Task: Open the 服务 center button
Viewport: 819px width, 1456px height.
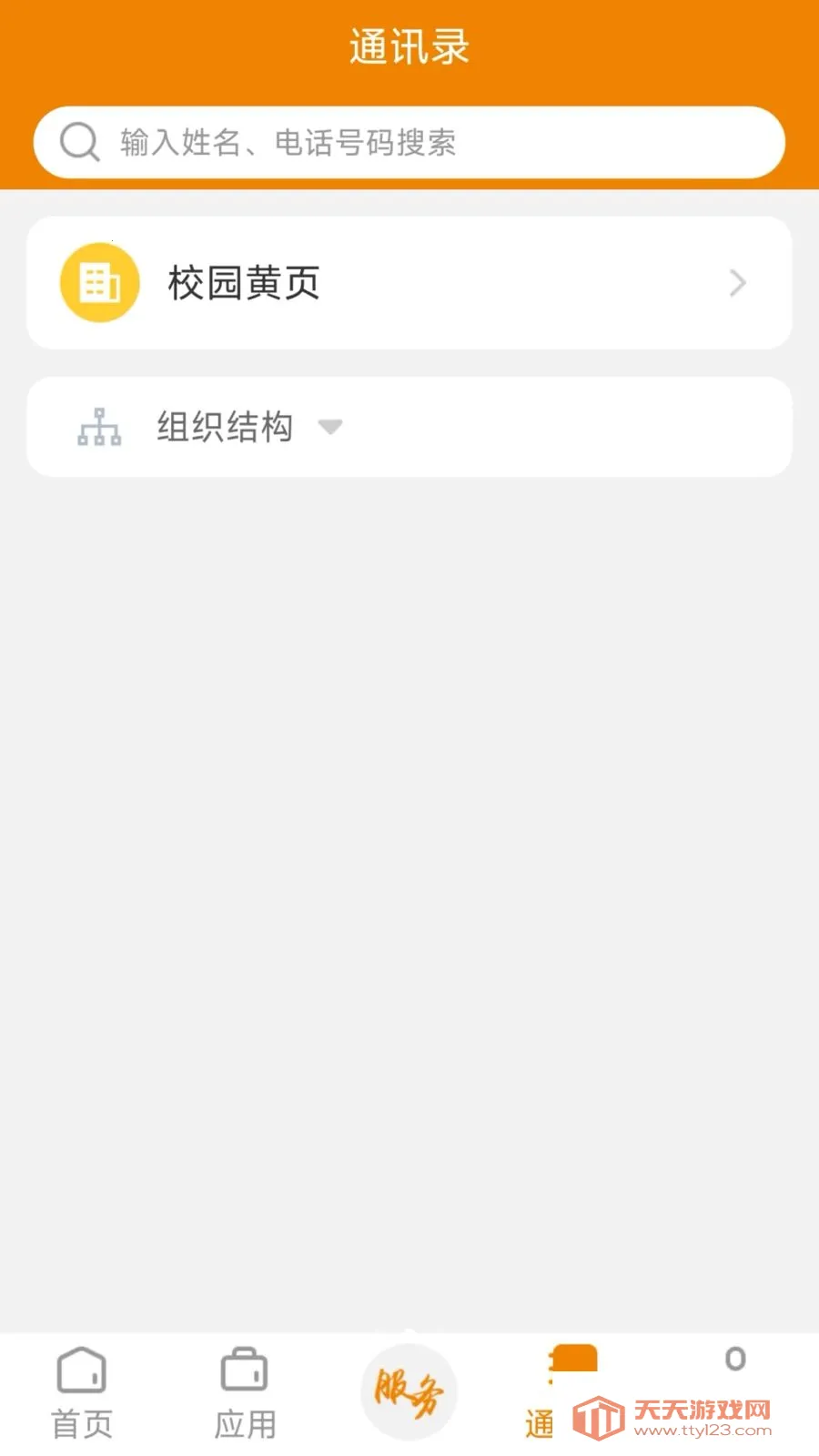Action: pos(409,1392)
